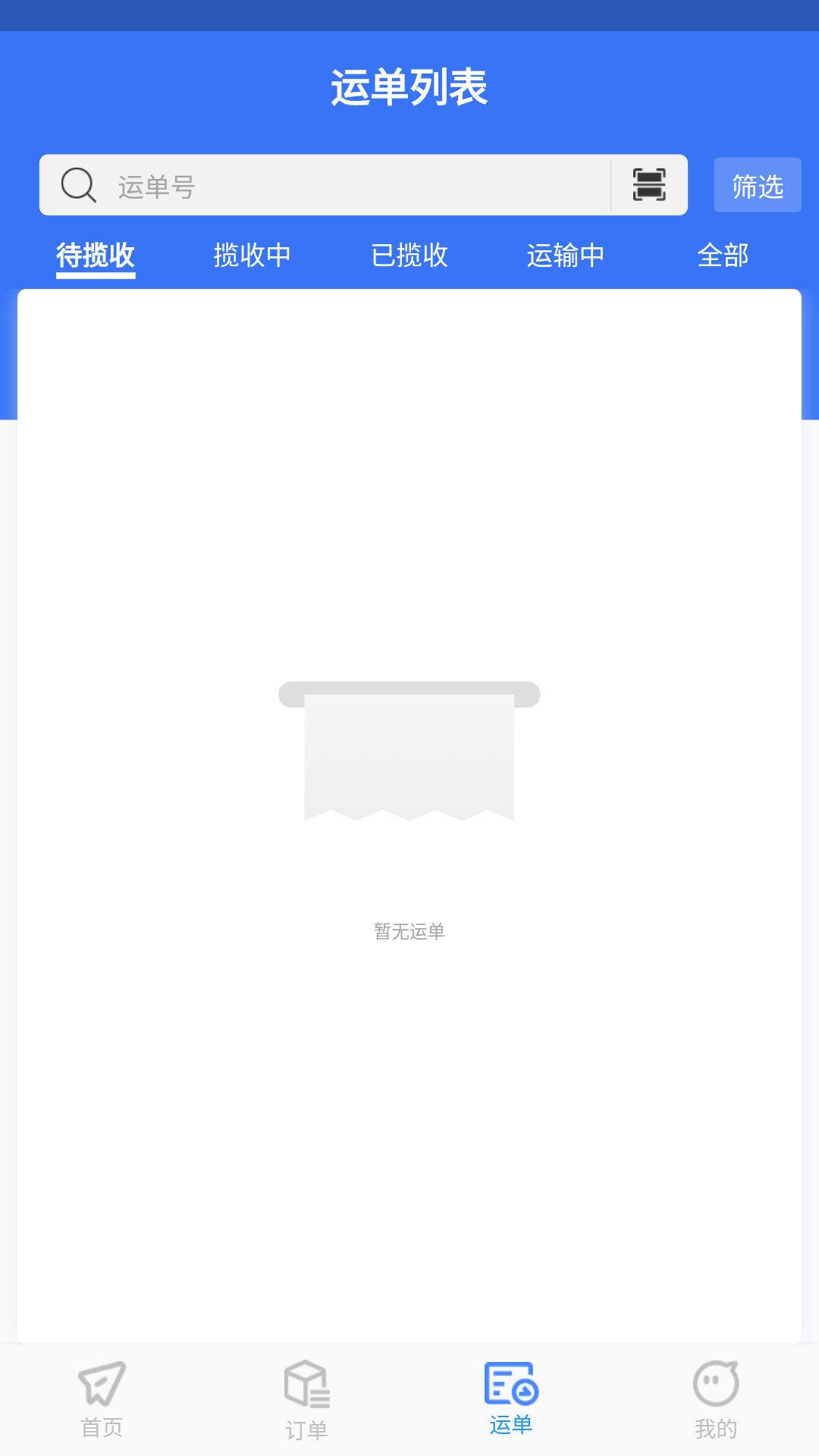Screen dimensions: 819x1456
Task: View the 运输中 tab
Action: (566, 256)
